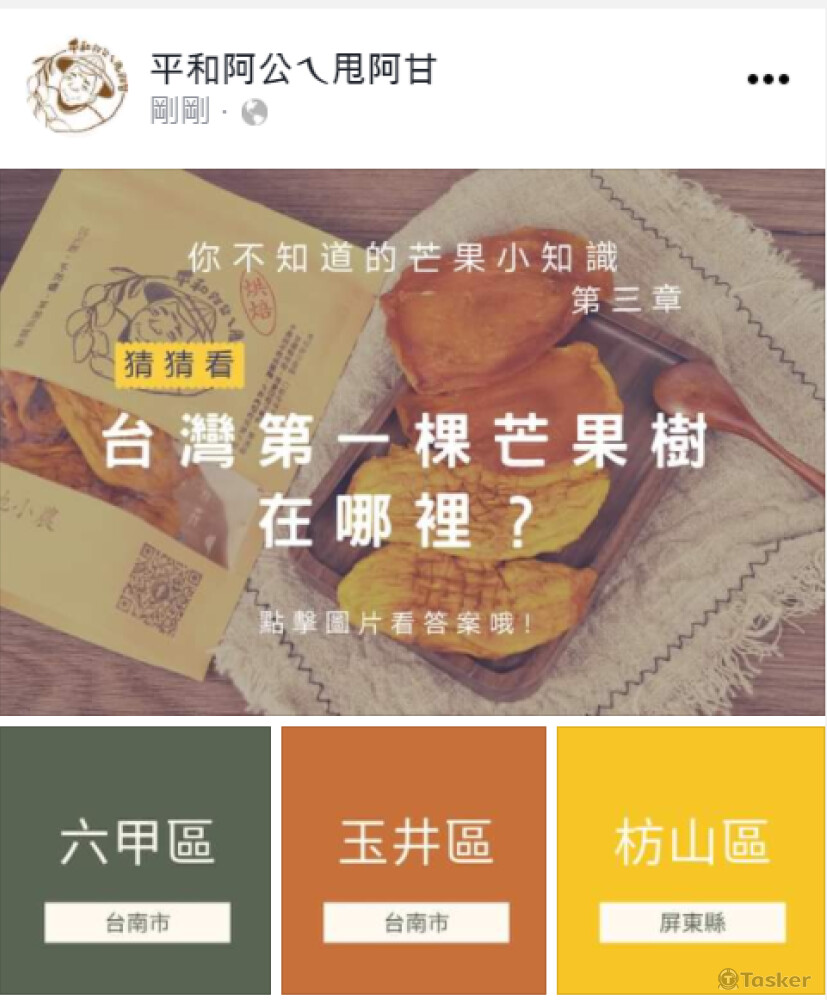Open the 枋山區 answer image
Image resolution: width=827 pixels, height=1000 pixels.
point(691,860)
